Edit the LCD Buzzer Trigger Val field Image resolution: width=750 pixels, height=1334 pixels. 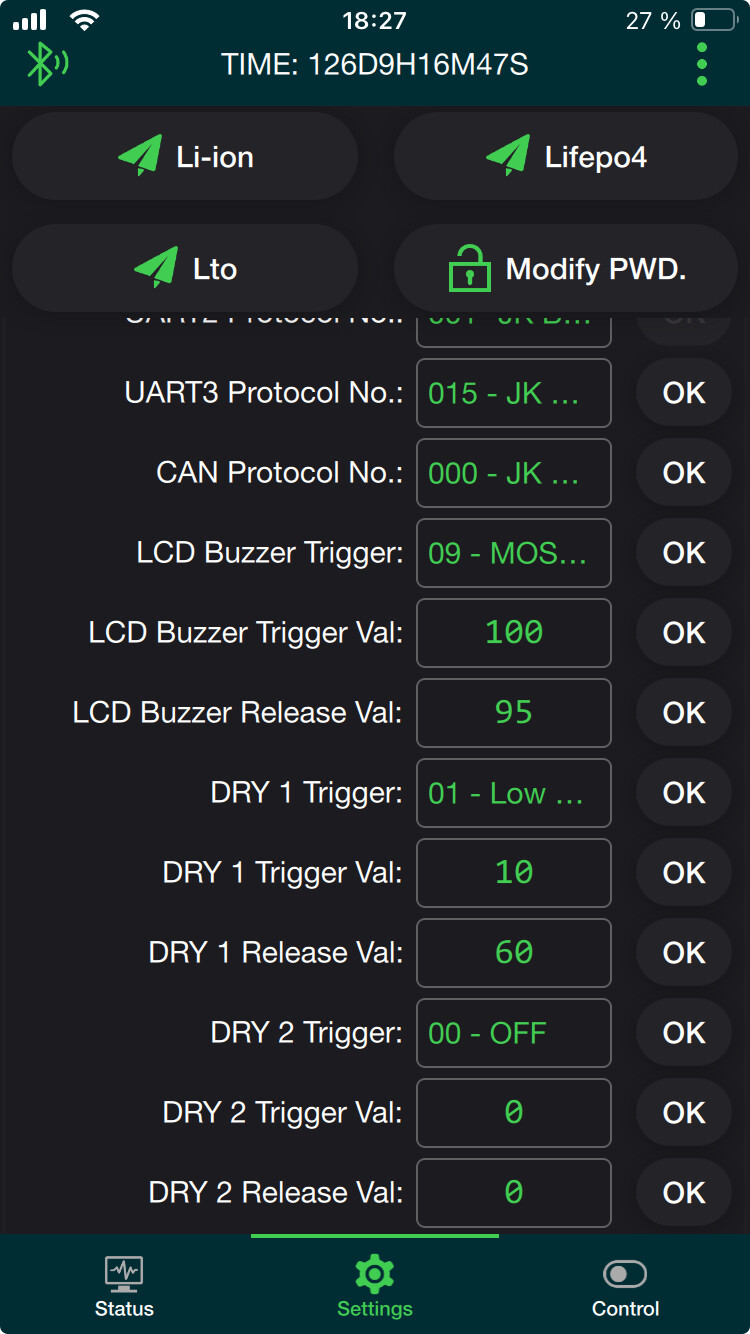tap(513, 633)
